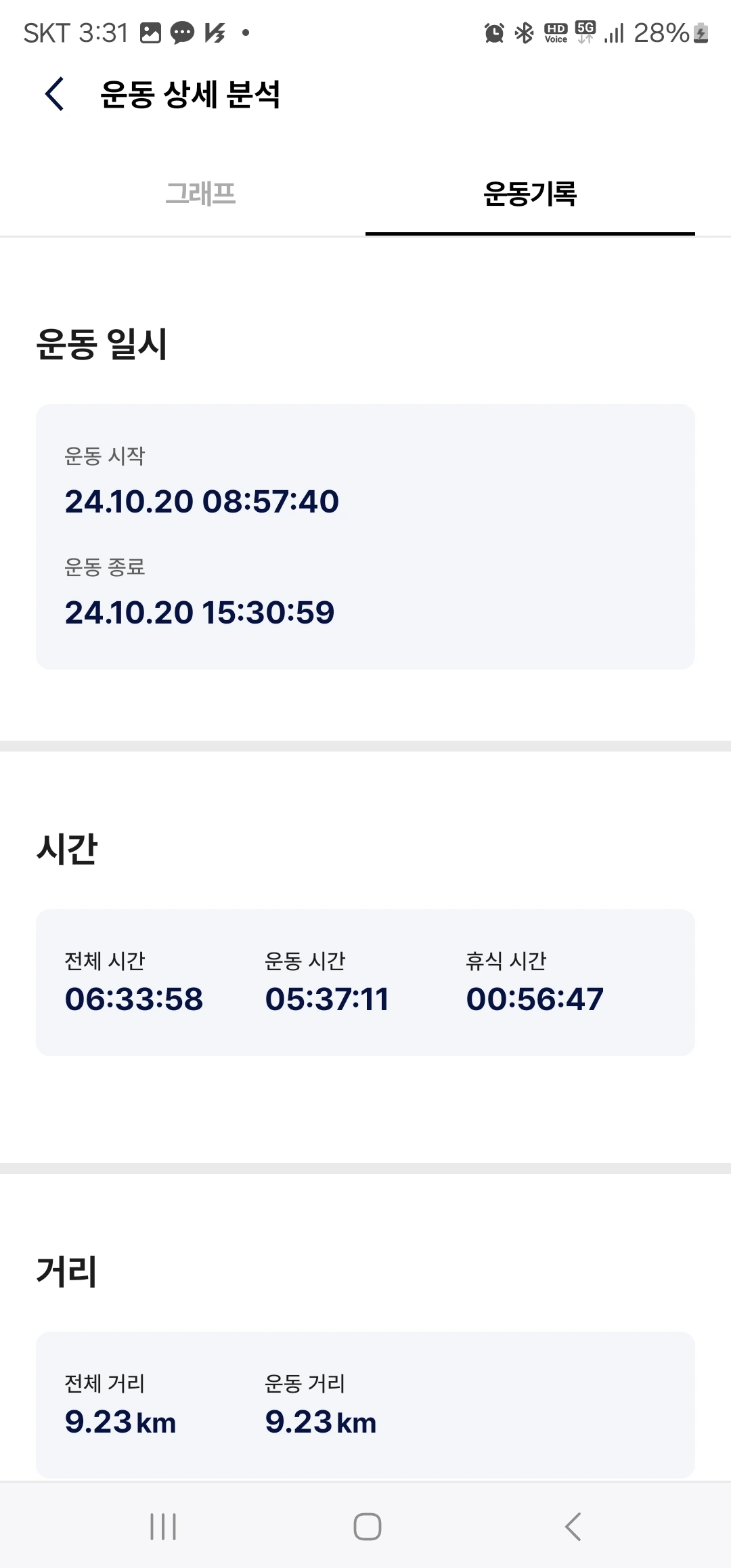Go back from 운동 상세 분석
The width and height of the screenshot is (731, 1568).
tap(55, 93)
